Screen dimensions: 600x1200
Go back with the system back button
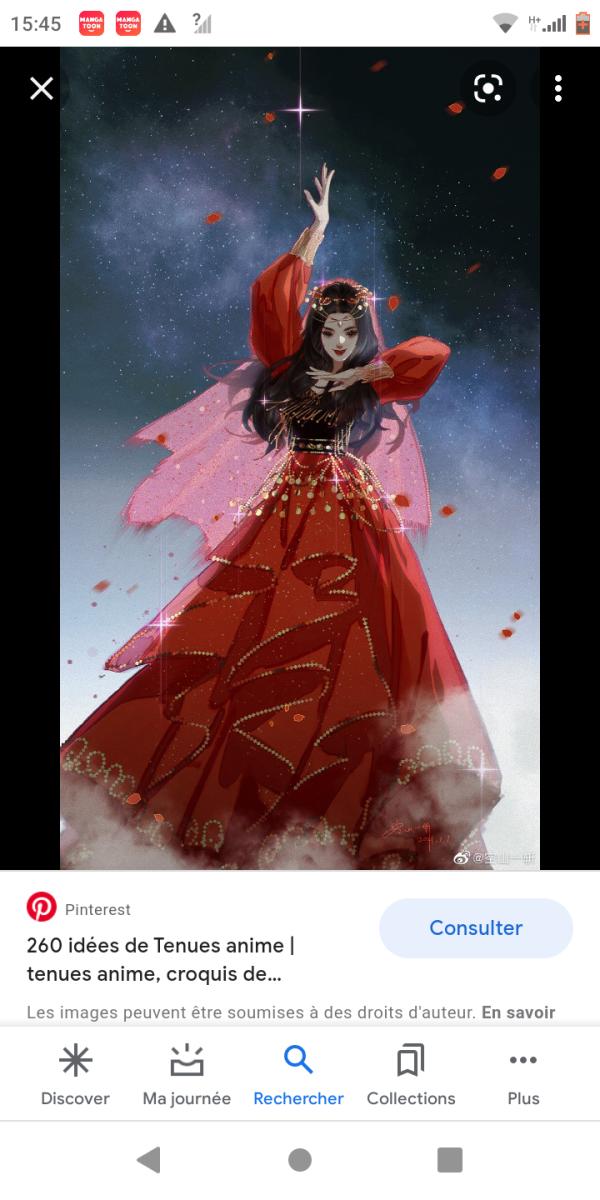[x=149, y=1160]
